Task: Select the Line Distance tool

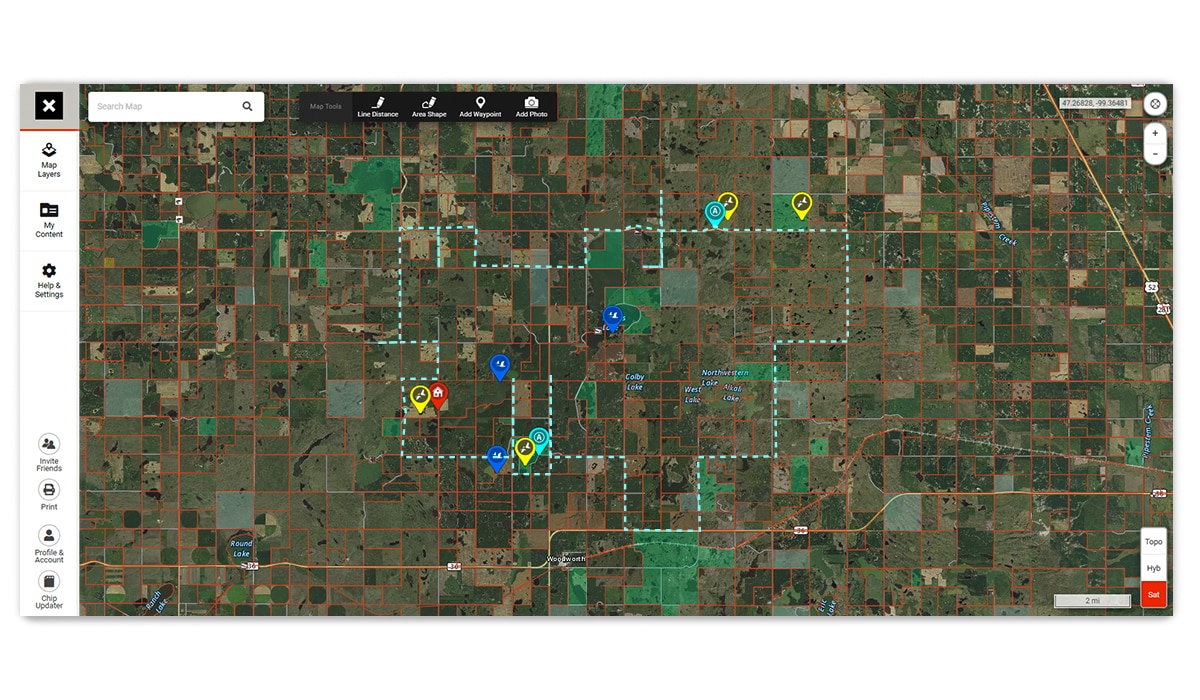Action: point(378,107)
